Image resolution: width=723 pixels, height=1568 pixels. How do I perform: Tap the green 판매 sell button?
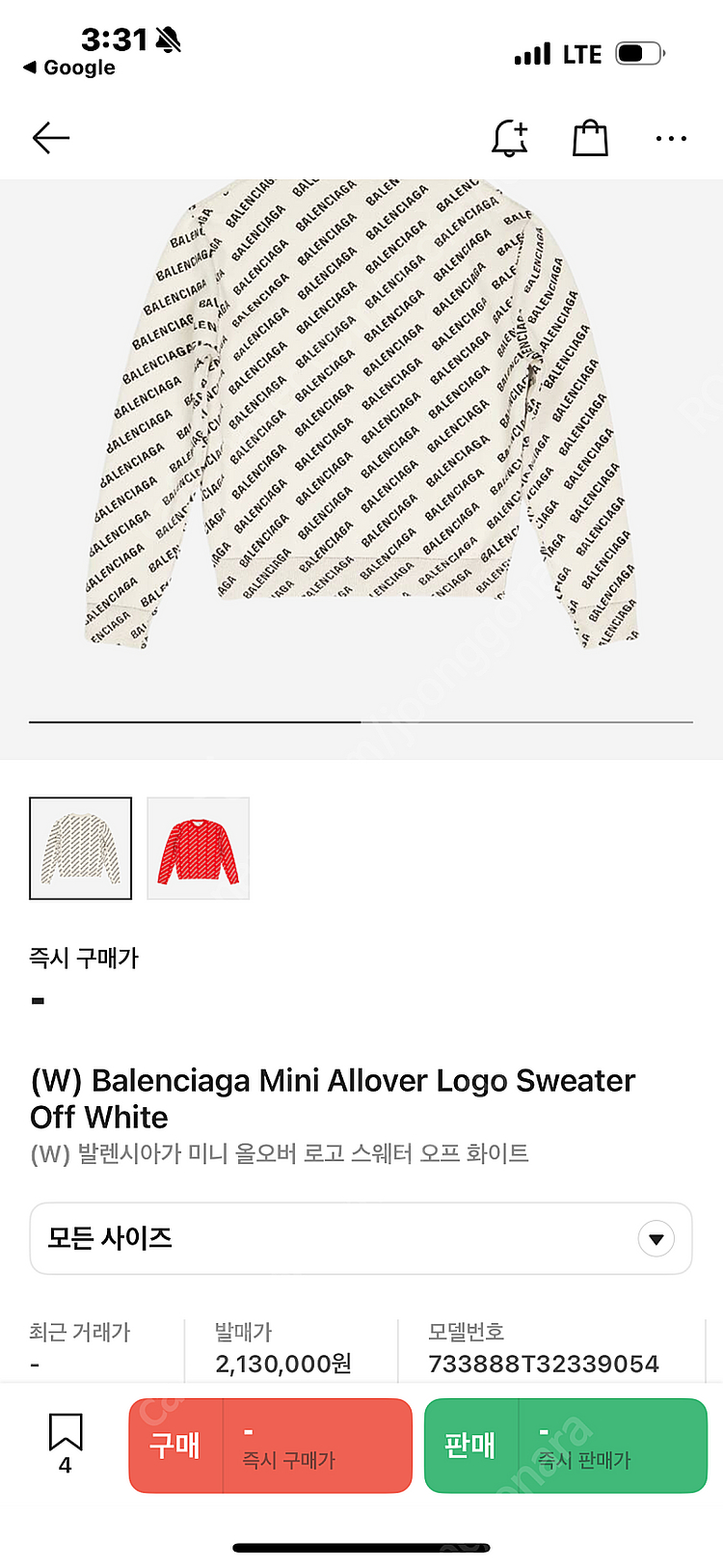(566, 1446)
